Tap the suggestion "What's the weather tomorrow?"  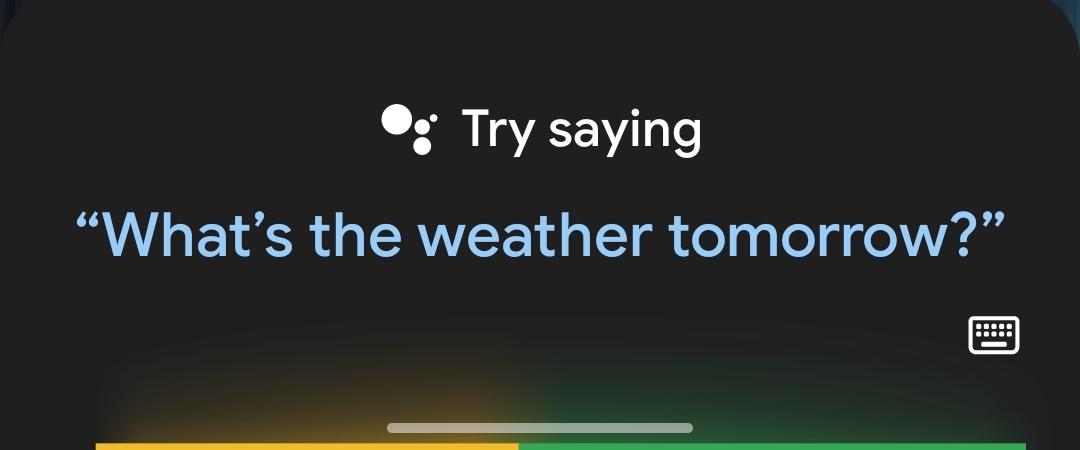(540, 235)
